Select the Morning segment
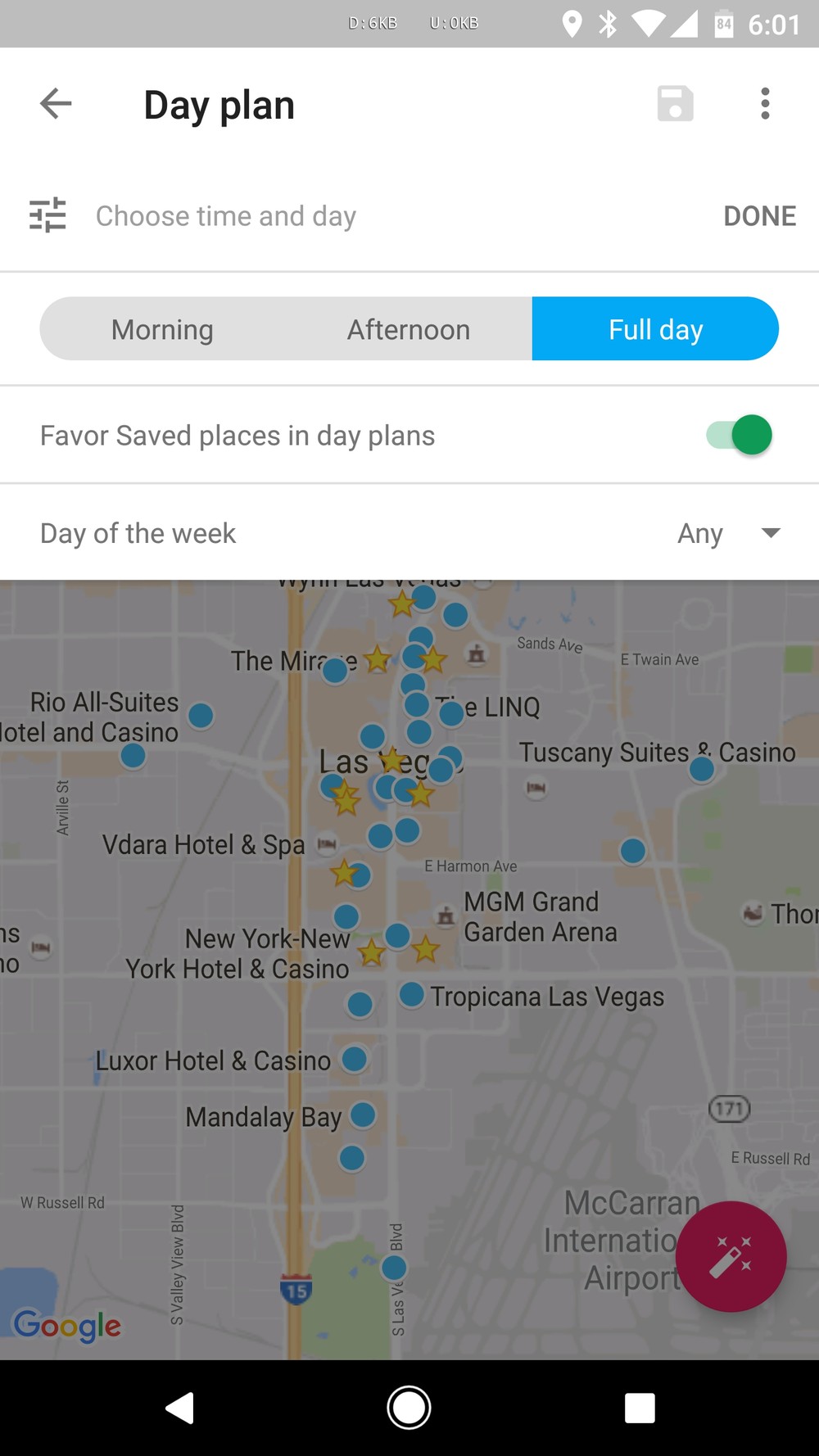Screen dimensions: 819x1456 pyautogui.click(x=162, y=329)
